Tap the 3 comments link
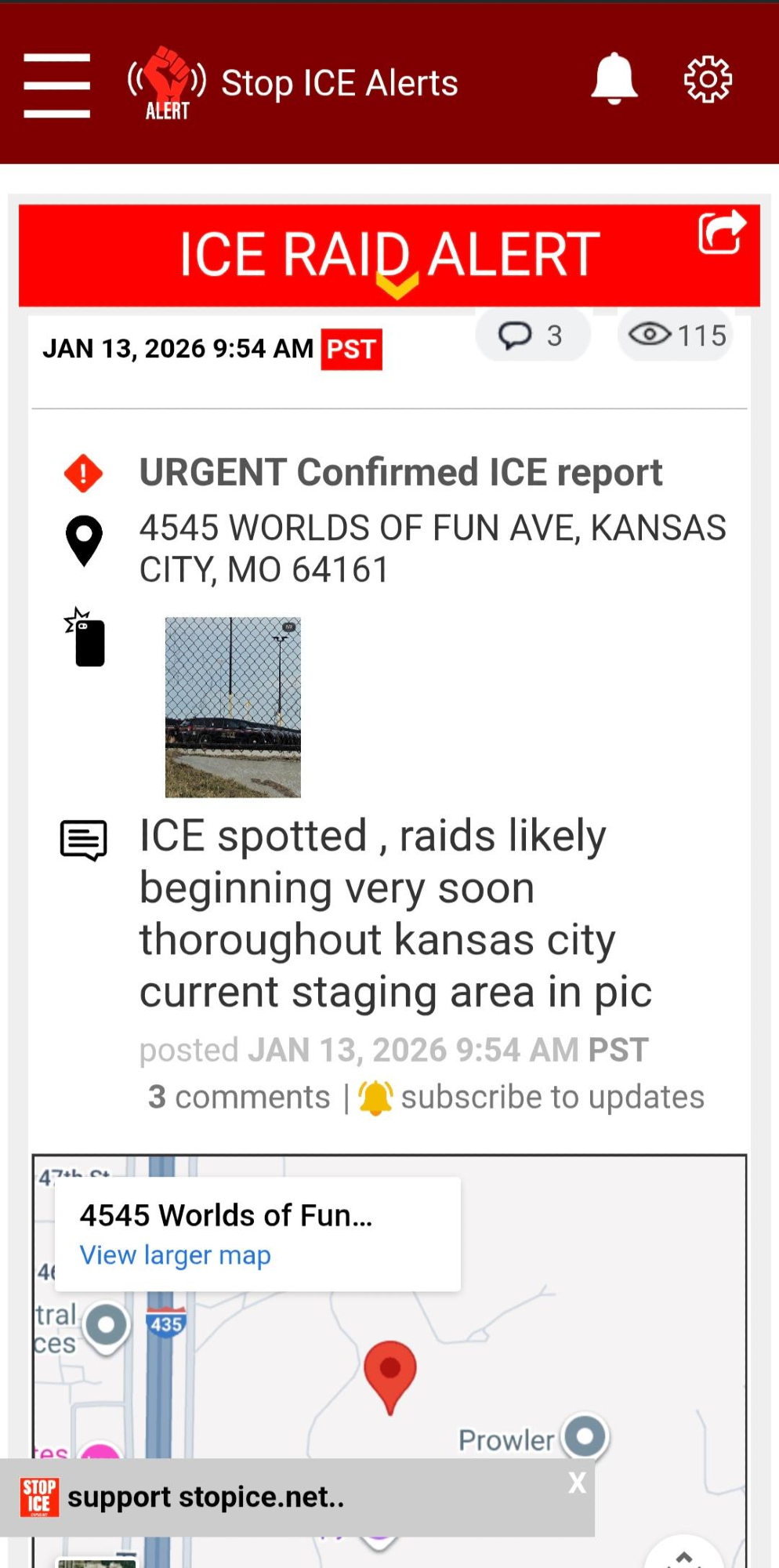 point(240,1097)
